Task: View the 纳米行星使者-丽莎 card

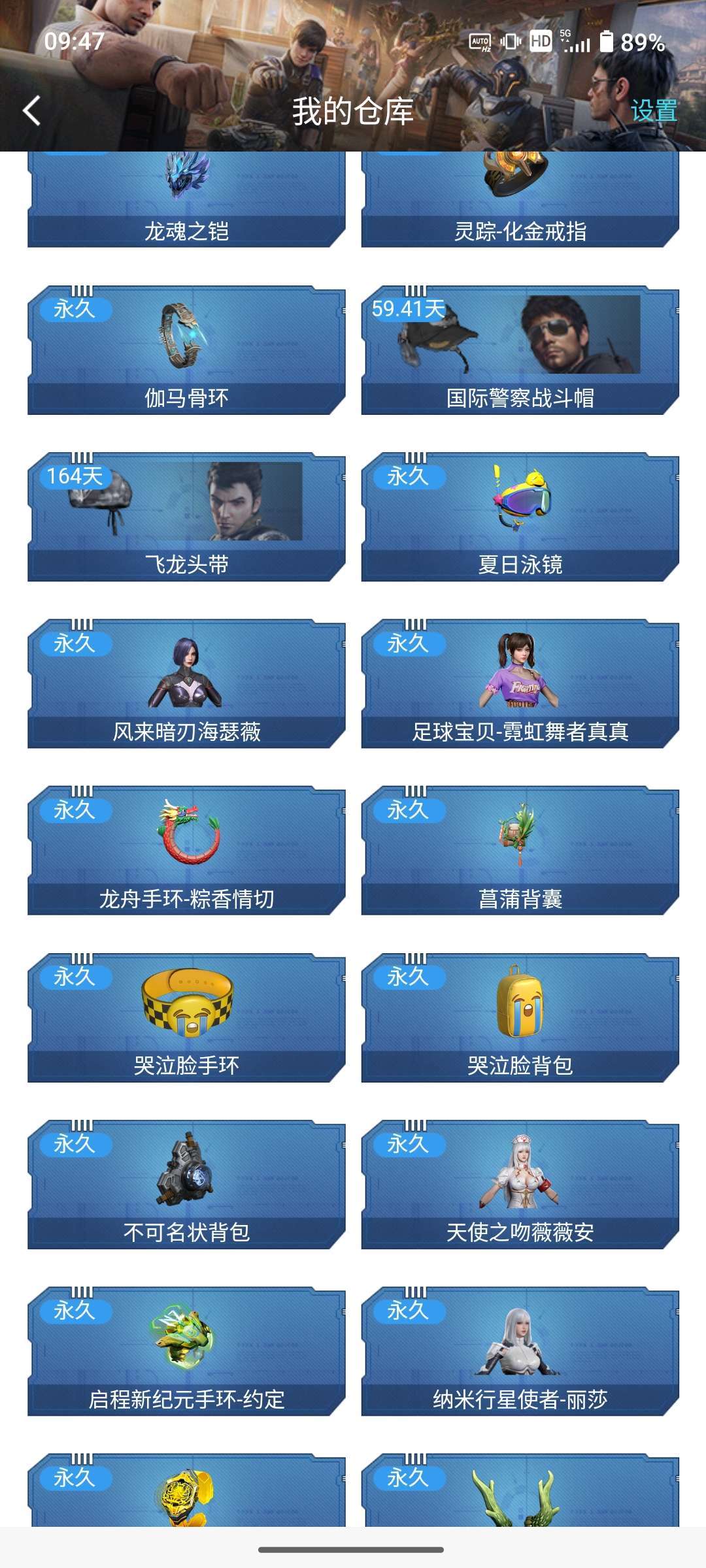Action: click(x=520, y=1350)
